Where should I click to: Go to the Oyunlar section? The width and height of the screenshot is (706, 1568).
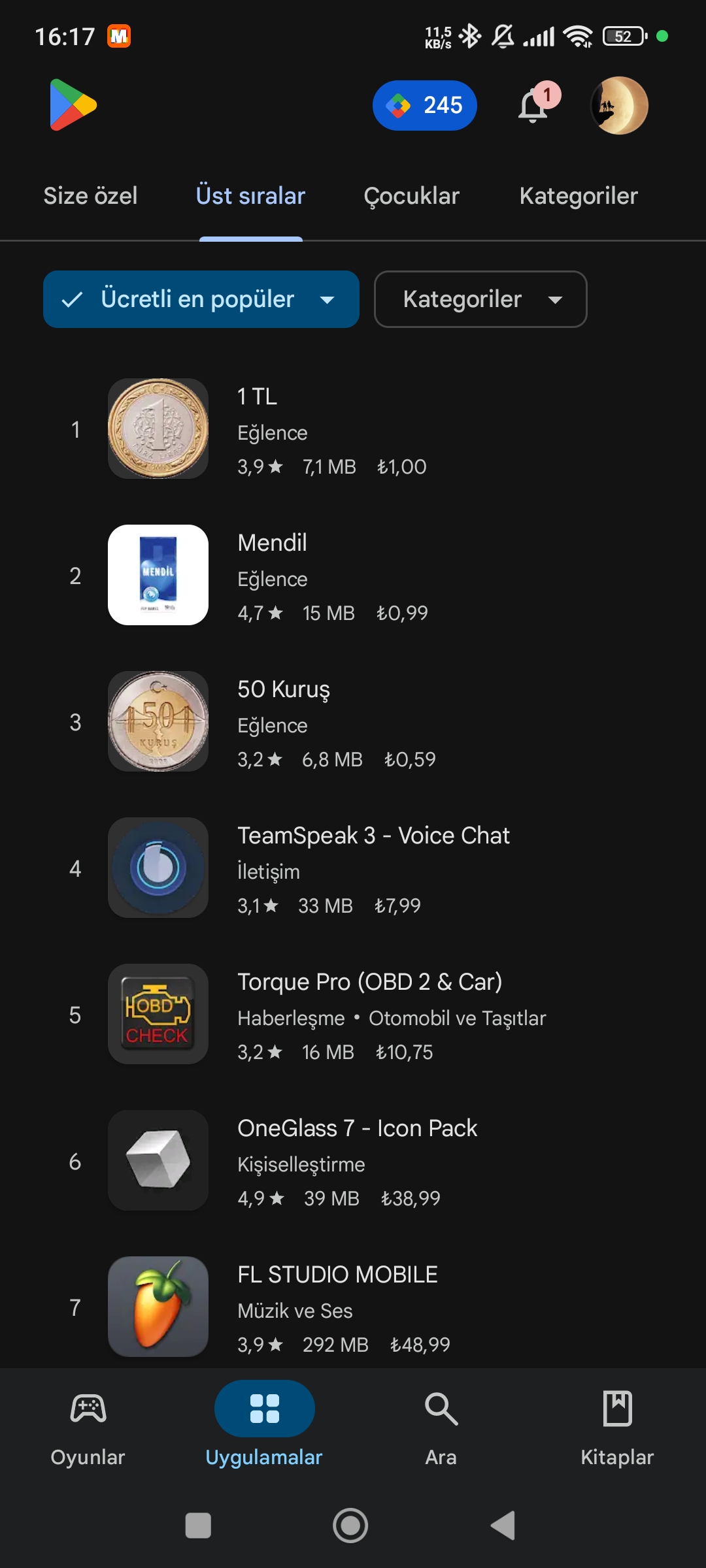coord(88,1428)
